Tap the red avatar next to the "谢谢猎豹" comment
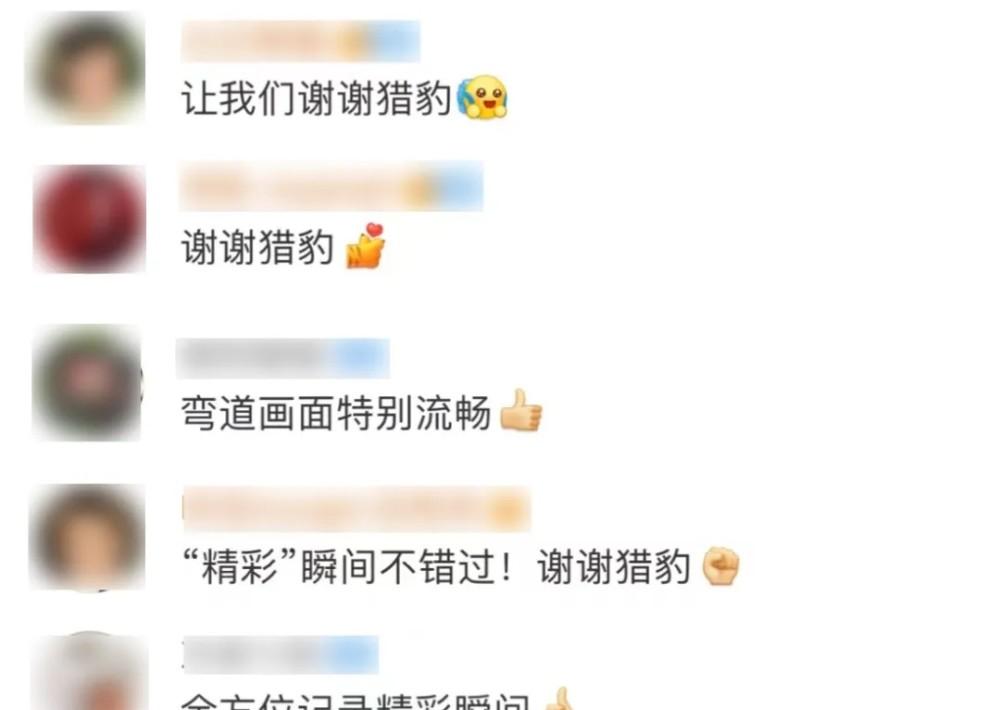 (89, 219)
